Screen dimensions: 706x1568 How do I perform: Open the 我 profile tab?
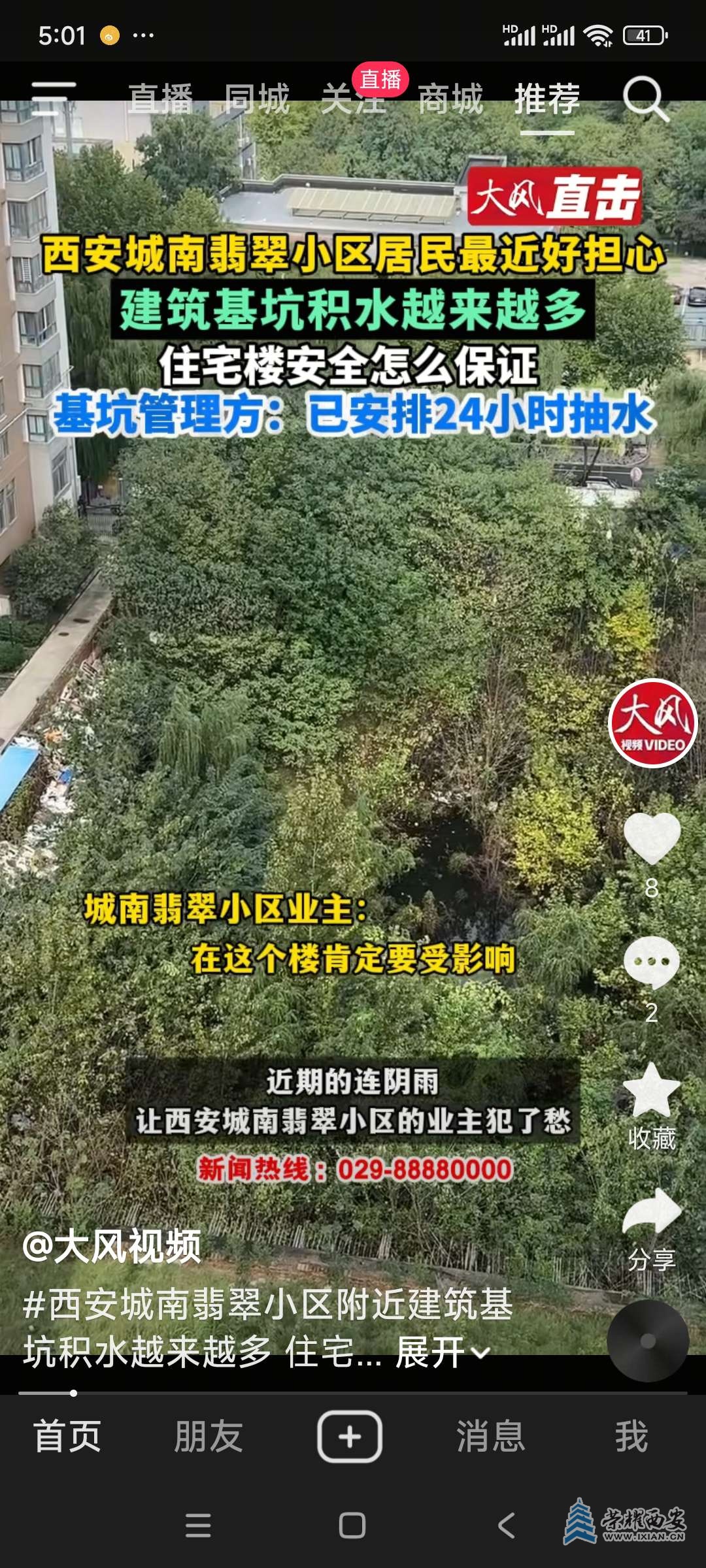(x=631, y=1437)
